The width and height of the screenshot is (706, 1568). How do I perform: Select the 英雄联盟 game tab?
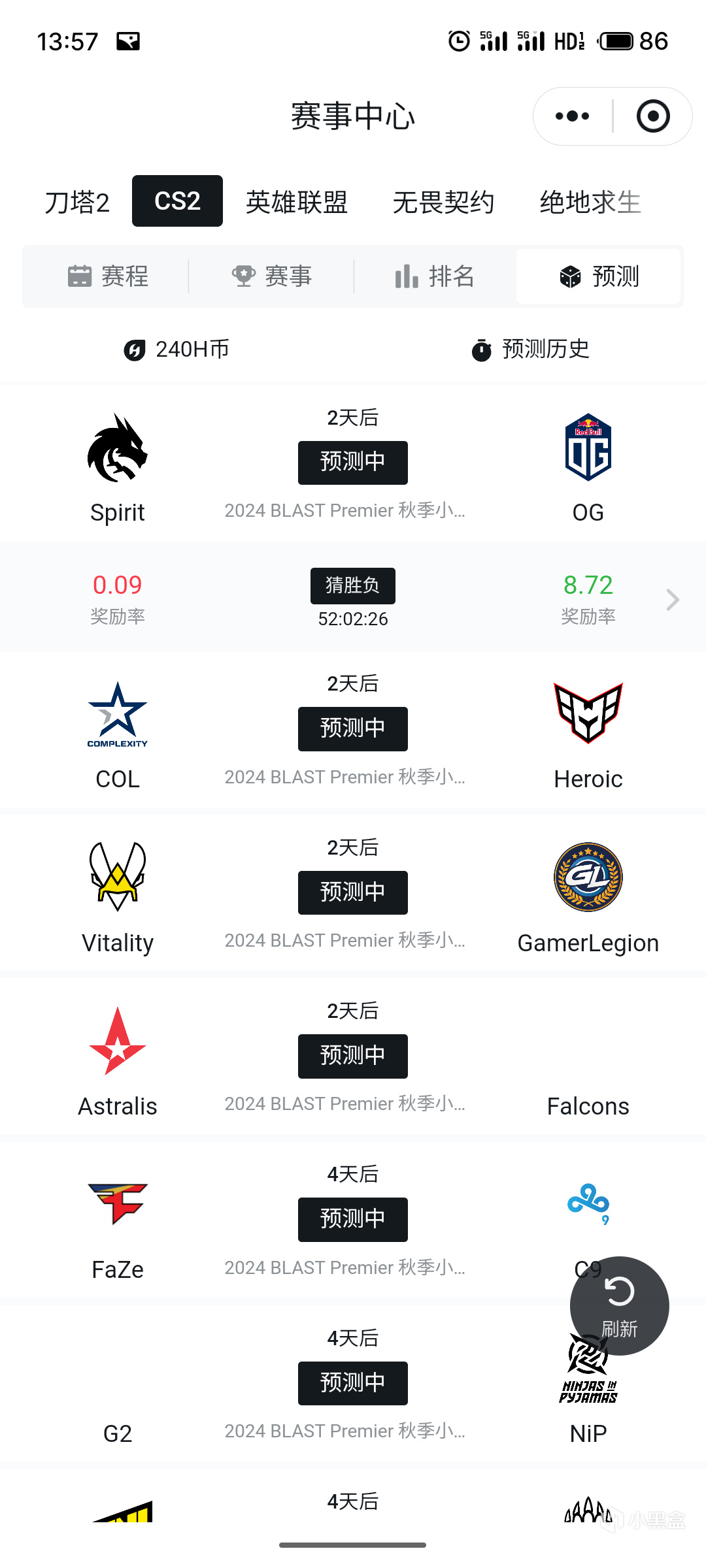(x=296, y=202)
